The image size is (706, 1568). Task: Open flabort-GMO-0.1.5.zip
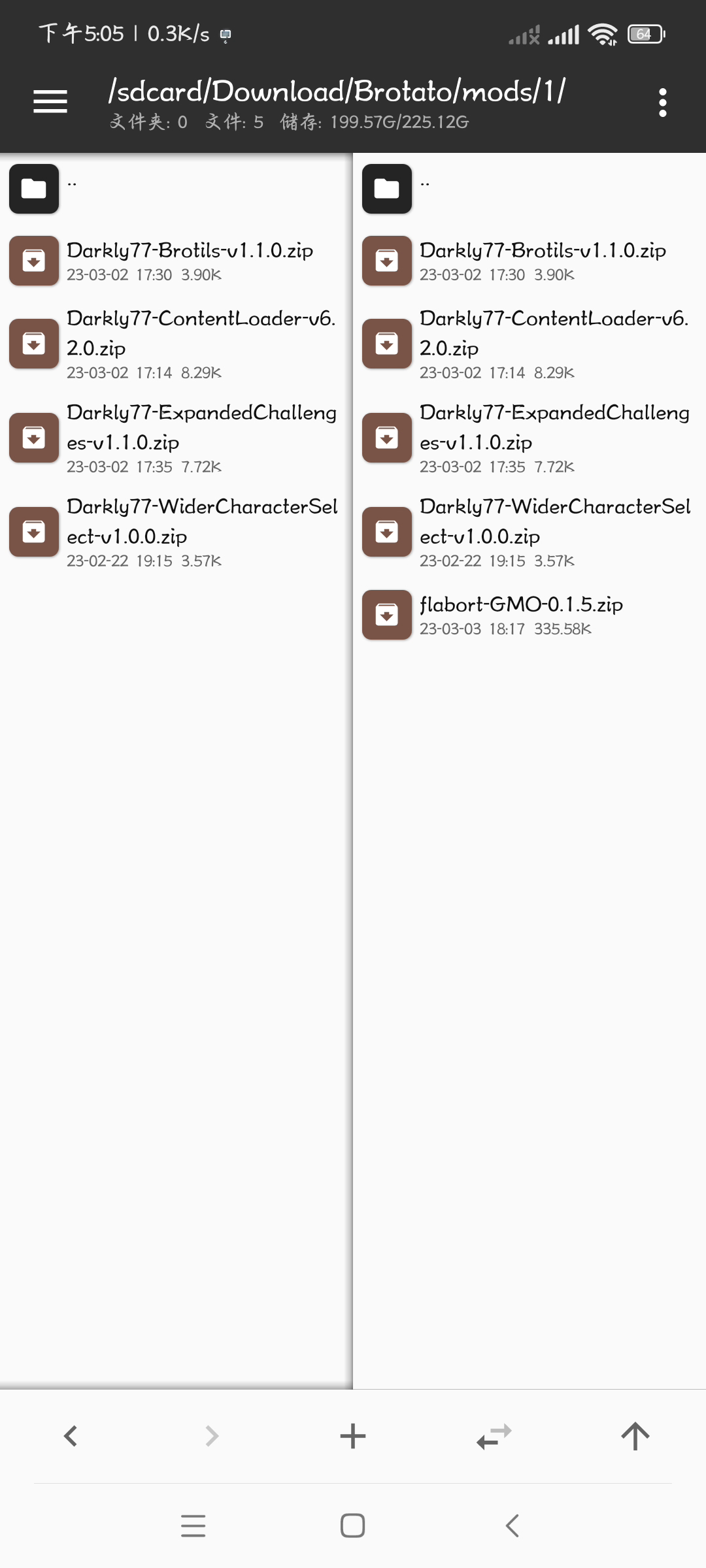529,615
